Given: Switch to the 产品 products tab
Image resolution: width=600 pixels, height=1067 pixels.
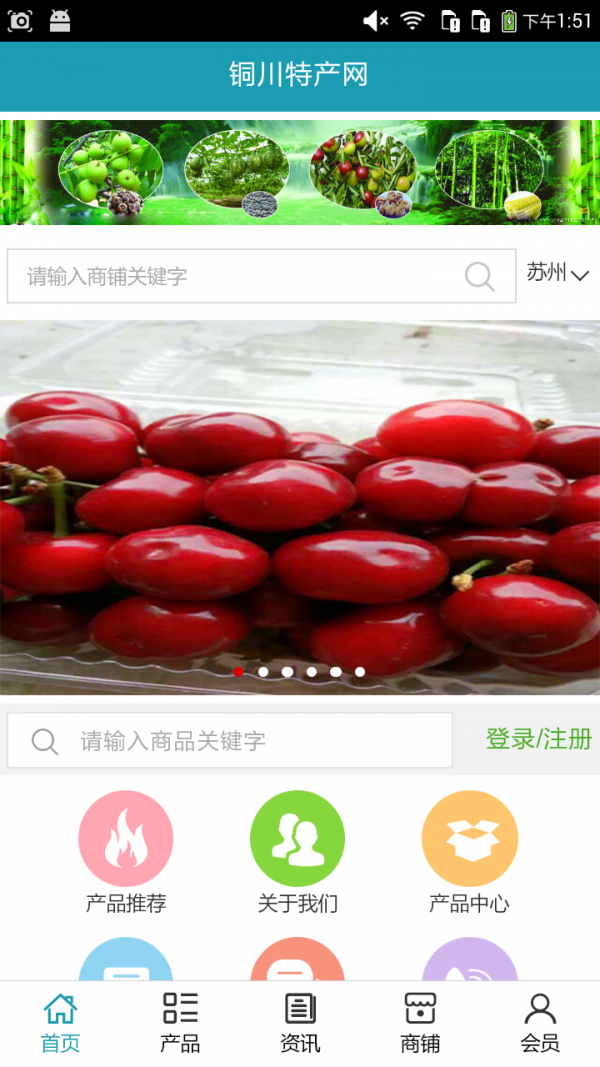Looking at the screenshot, I should pyautogui.click(x=180, y=1023).
